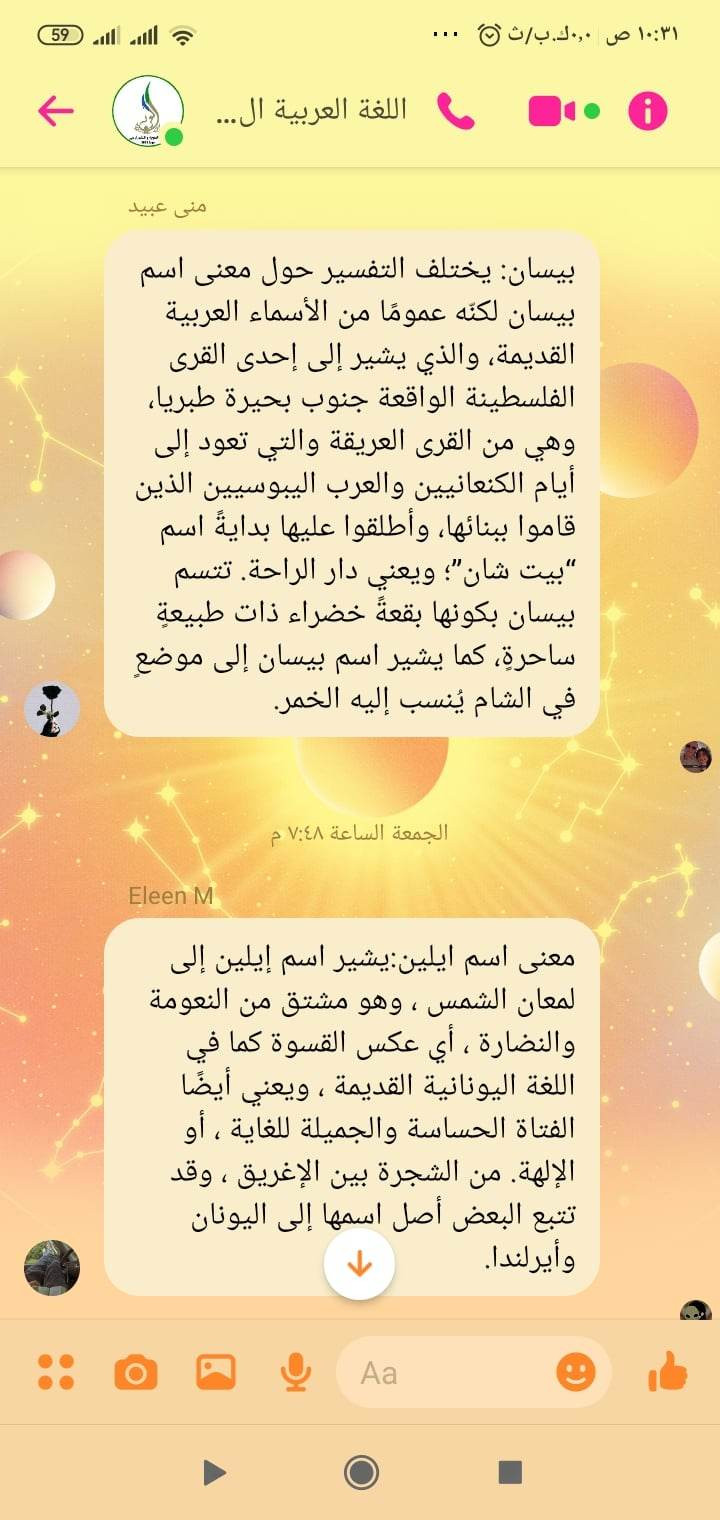Tap the system home button
The height and width of the screenshot is (1520, 720).
[x=360, y=1471]
